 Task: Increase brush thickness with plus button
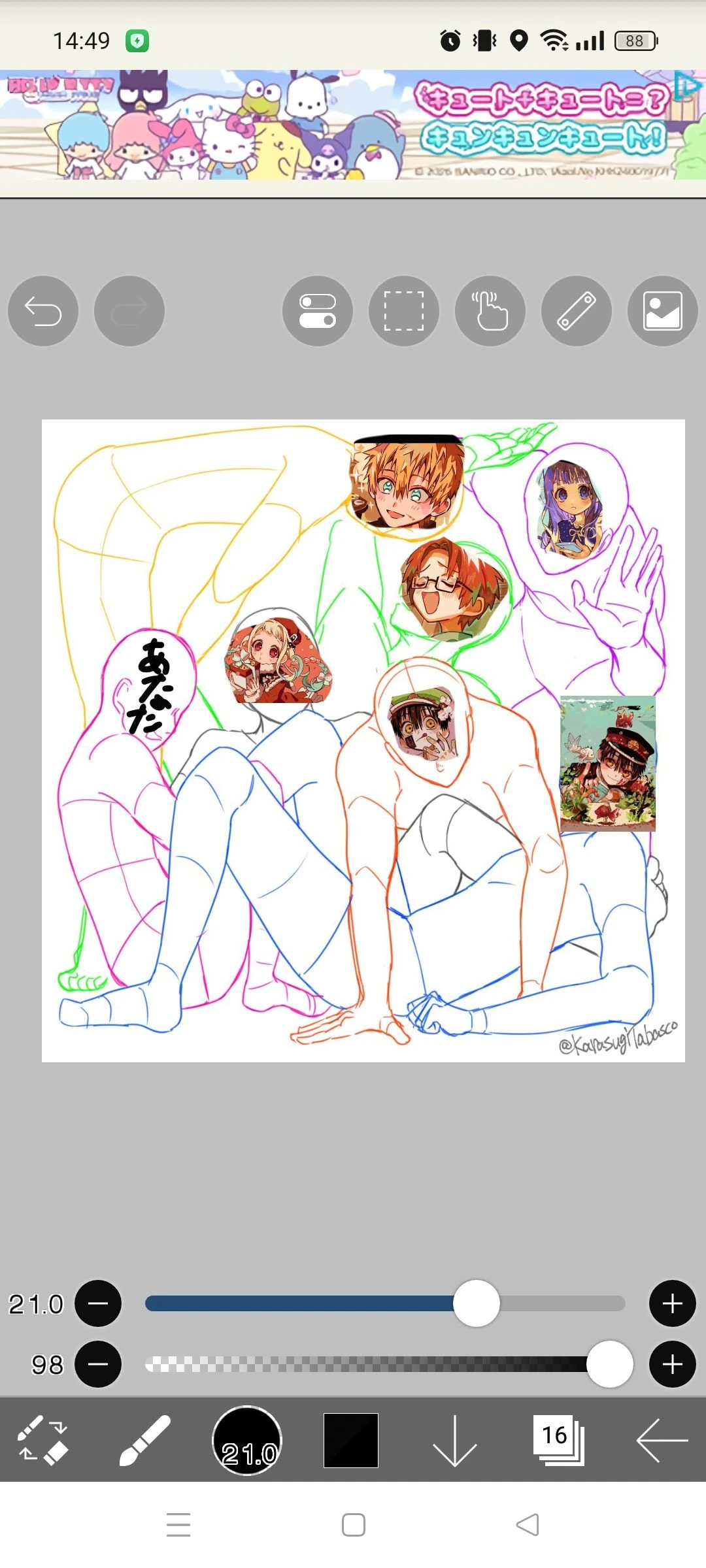coord(672,1303)
